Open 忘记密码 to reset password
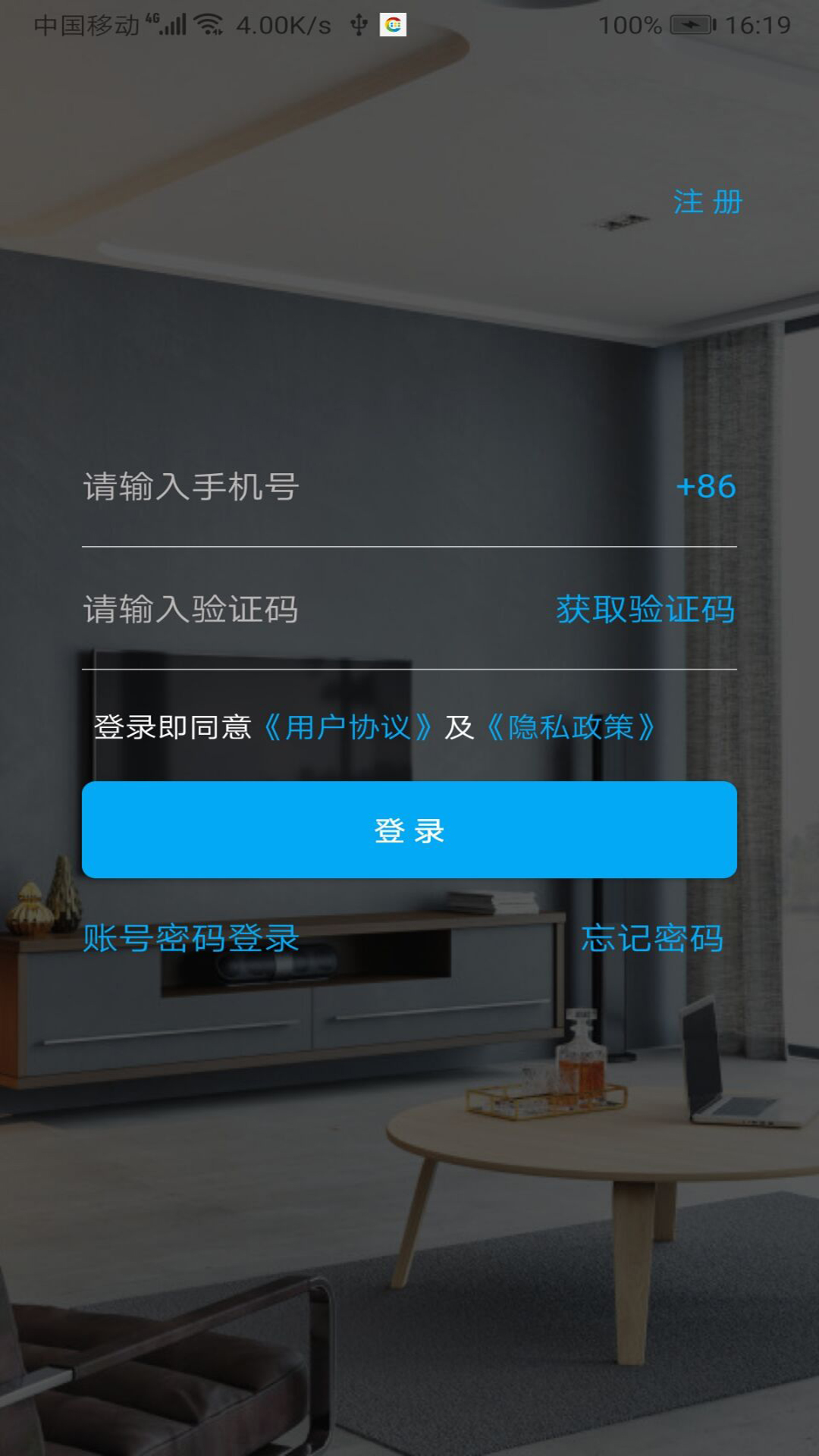819x1456 pixels. (652, 938)
